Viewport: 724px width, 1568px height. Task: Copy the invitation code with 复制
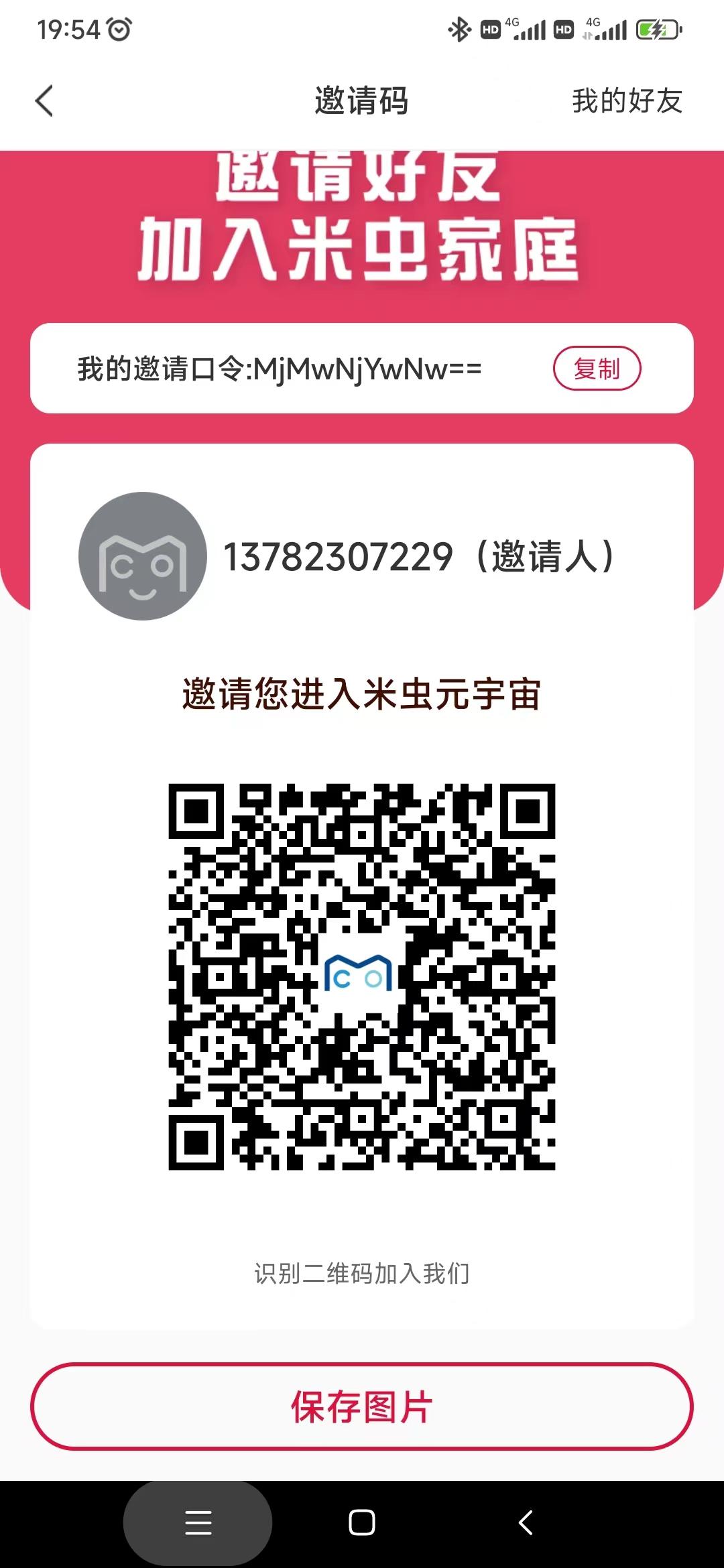597,368
